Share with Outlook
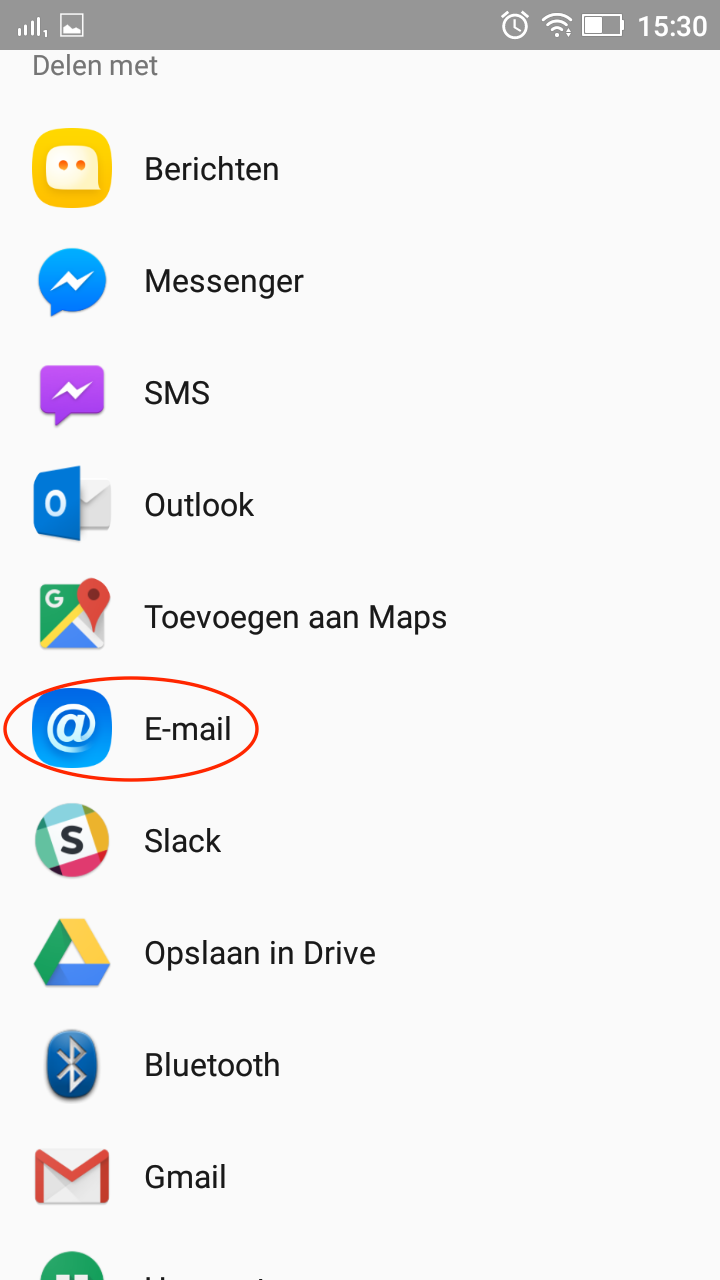This screenshot has height=1280, width=720. point(198,505)
